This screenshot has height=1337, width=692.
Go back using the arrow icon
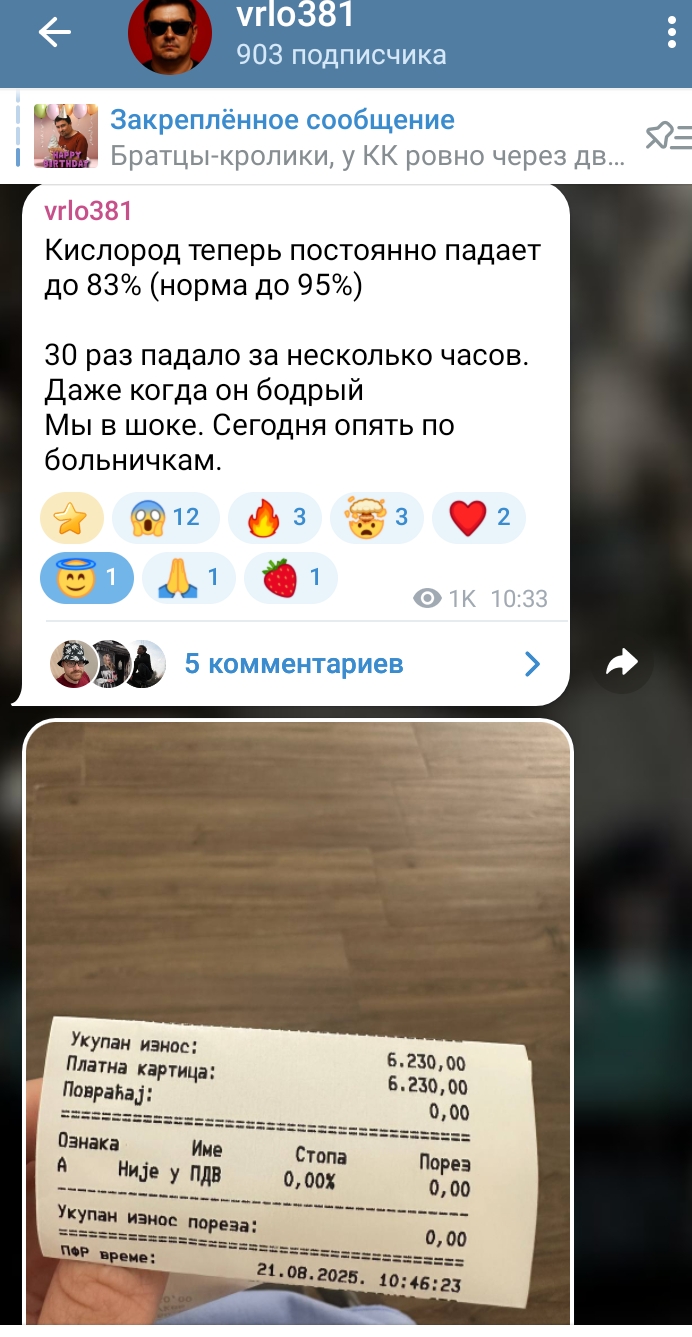55,34
